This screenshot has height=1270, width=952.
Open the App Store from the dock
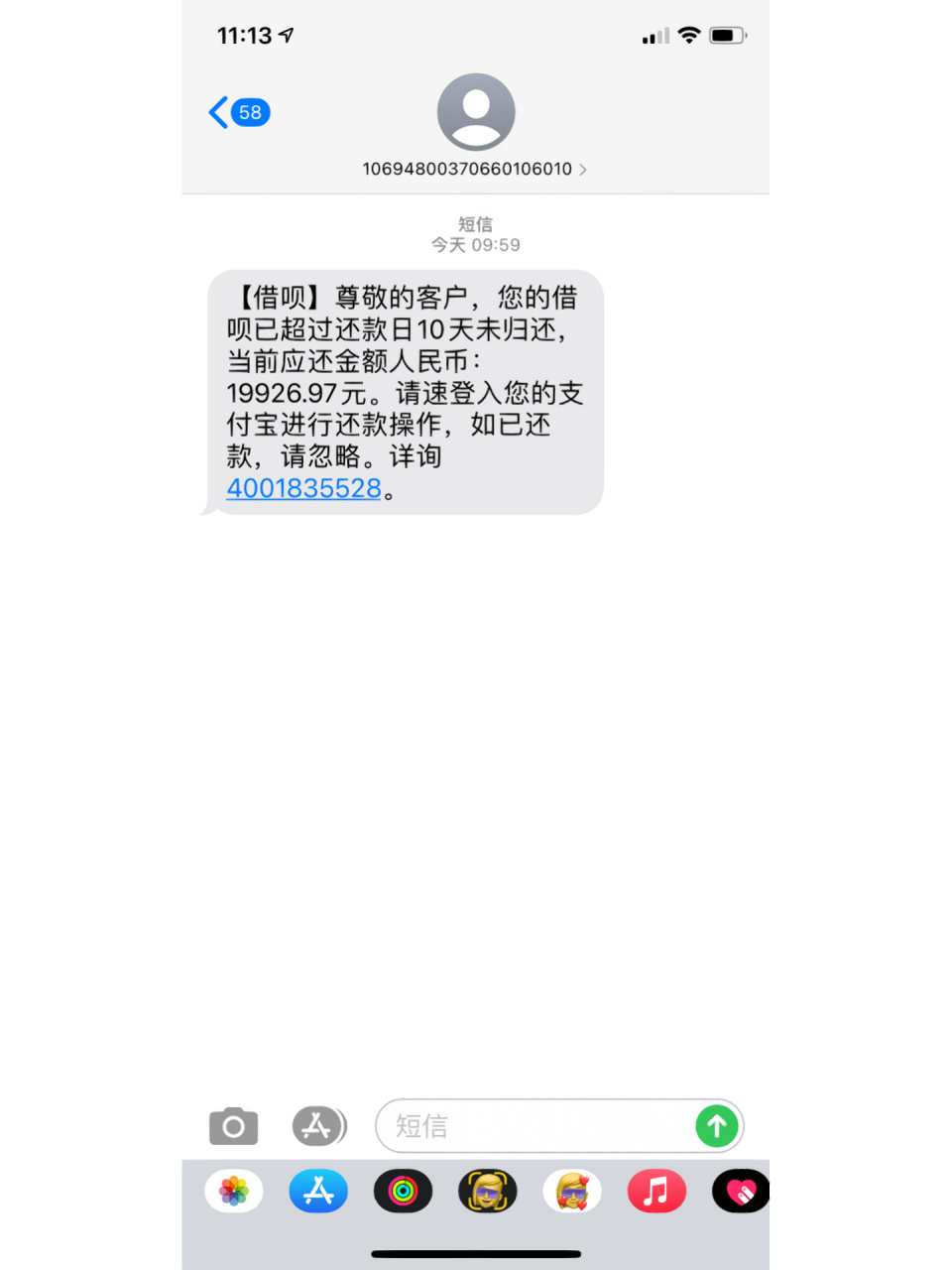(x=317, y=1192)
